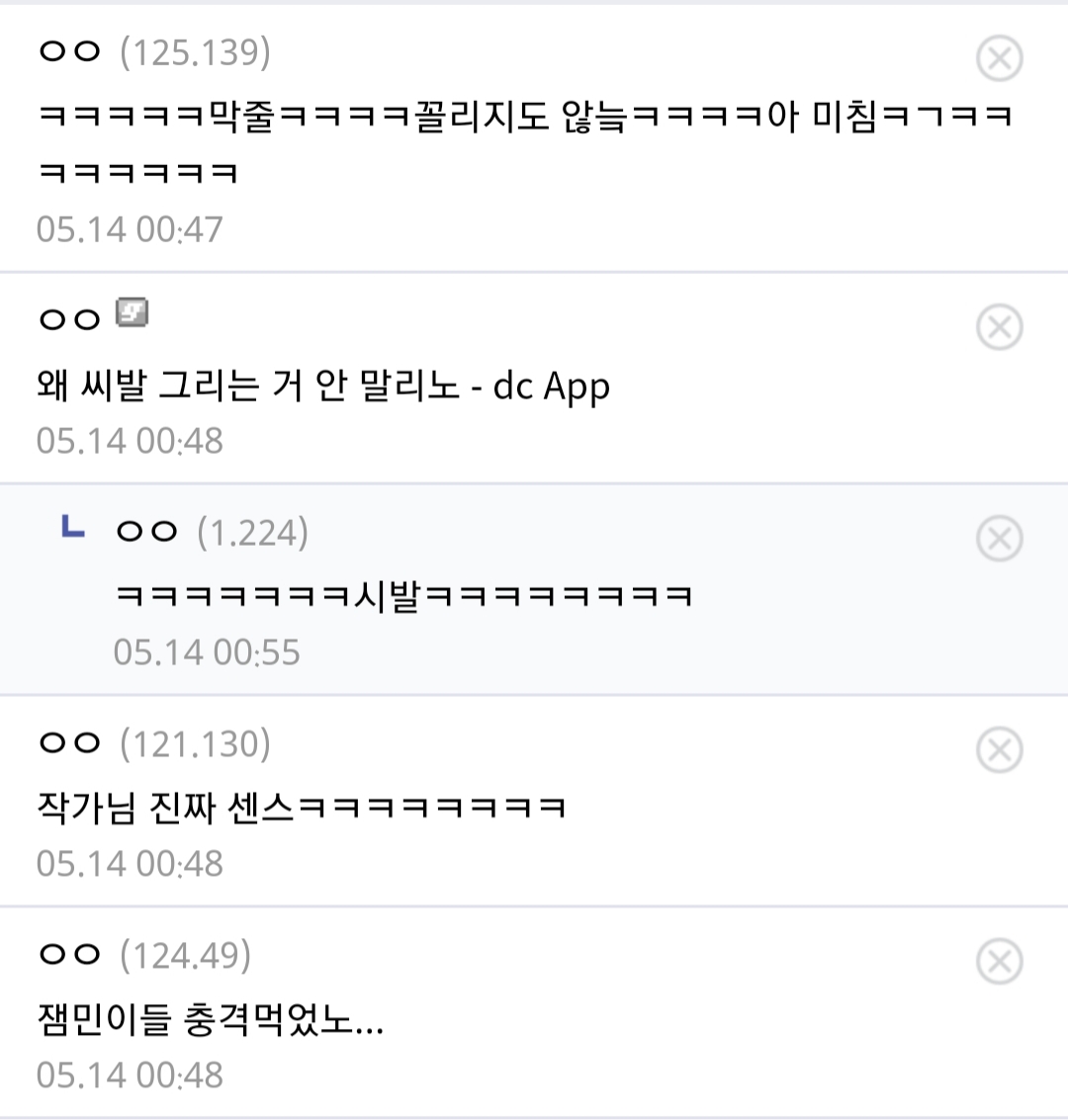Delete the comment ending with dc App
Image resolution: width=1068 pixels, height=1120 pixels.
(999, 327)
